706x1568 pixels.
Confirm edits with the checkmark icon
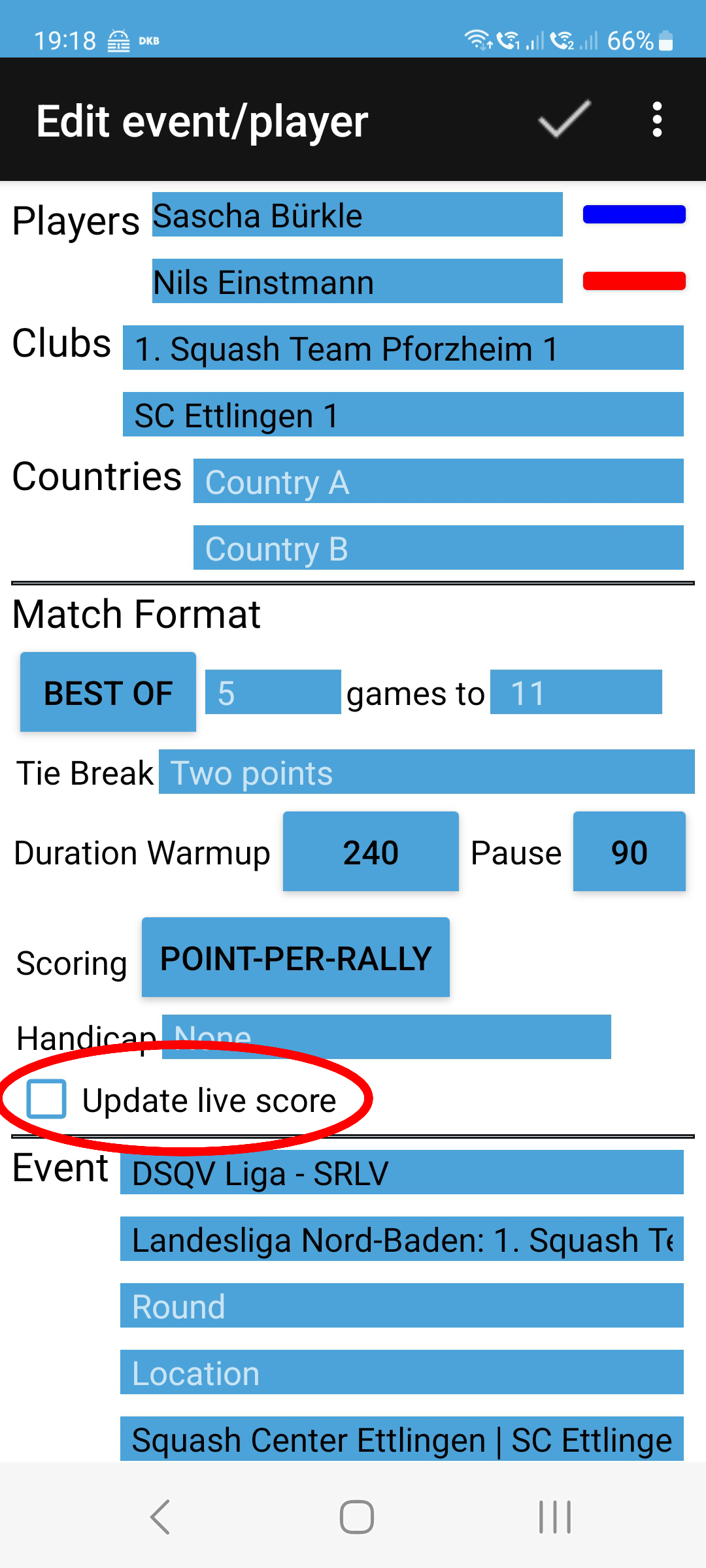pyautogui.click(x=563, y=120)
